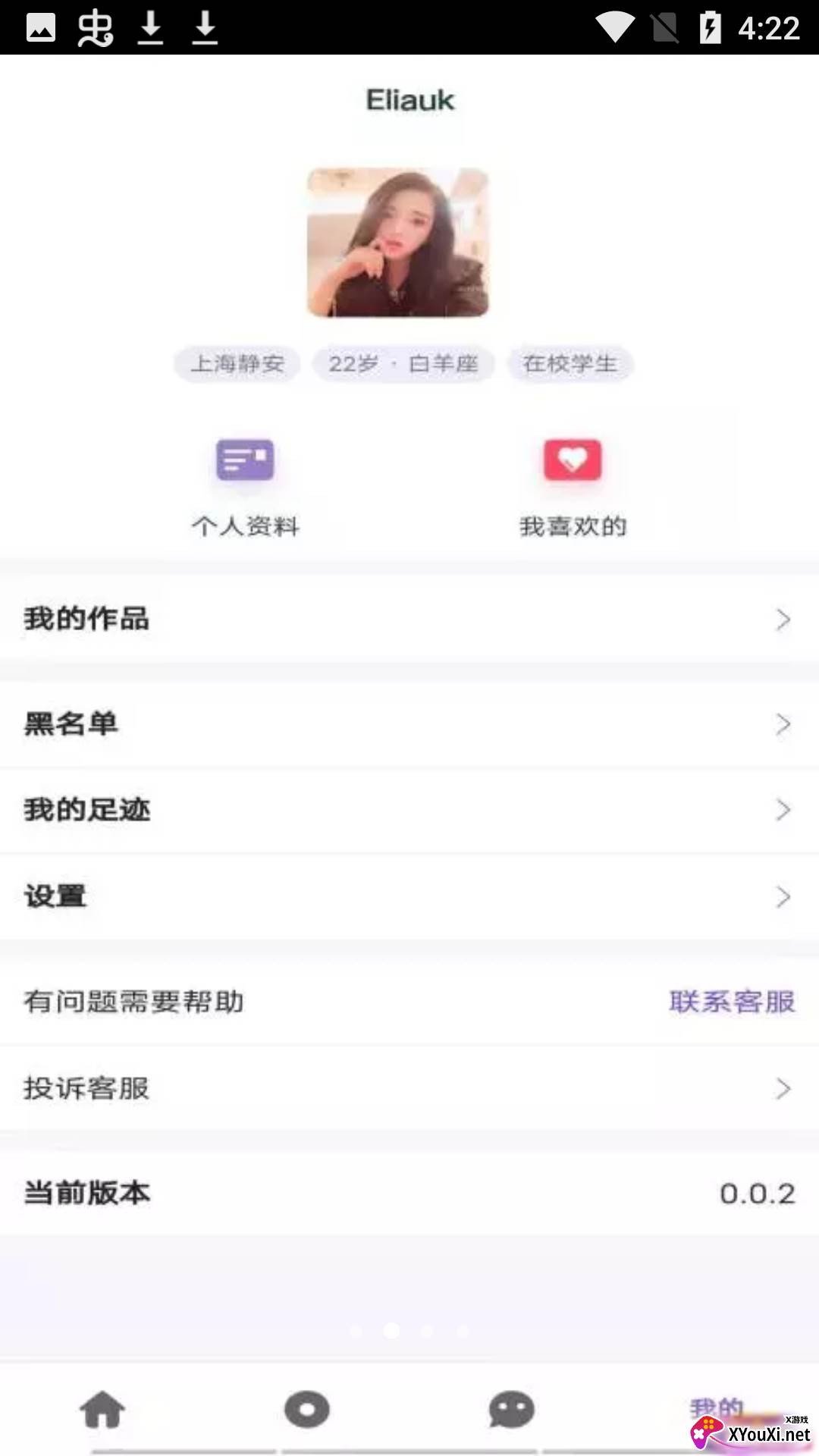819x1456 pixels.
Task: Open 我的足迹 footprints row
Action: point(409,810)
